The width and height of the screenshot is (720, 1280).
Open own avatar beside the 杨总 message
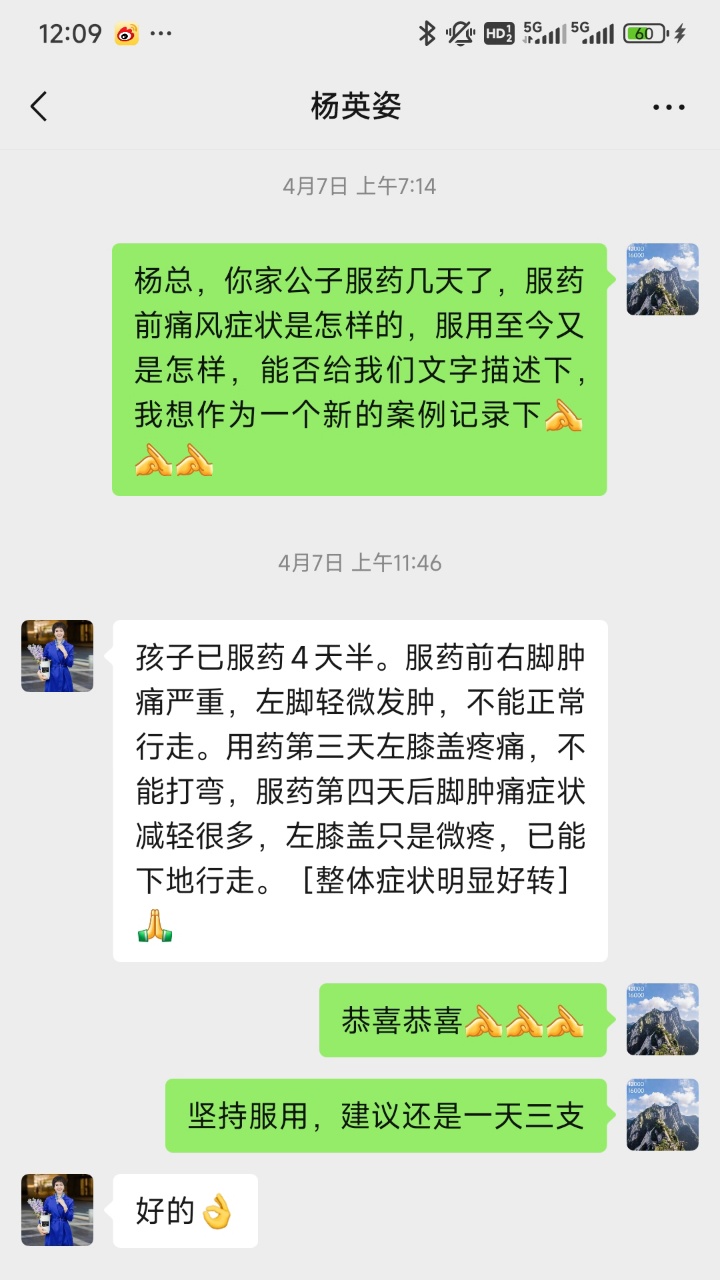click(662, 279)
